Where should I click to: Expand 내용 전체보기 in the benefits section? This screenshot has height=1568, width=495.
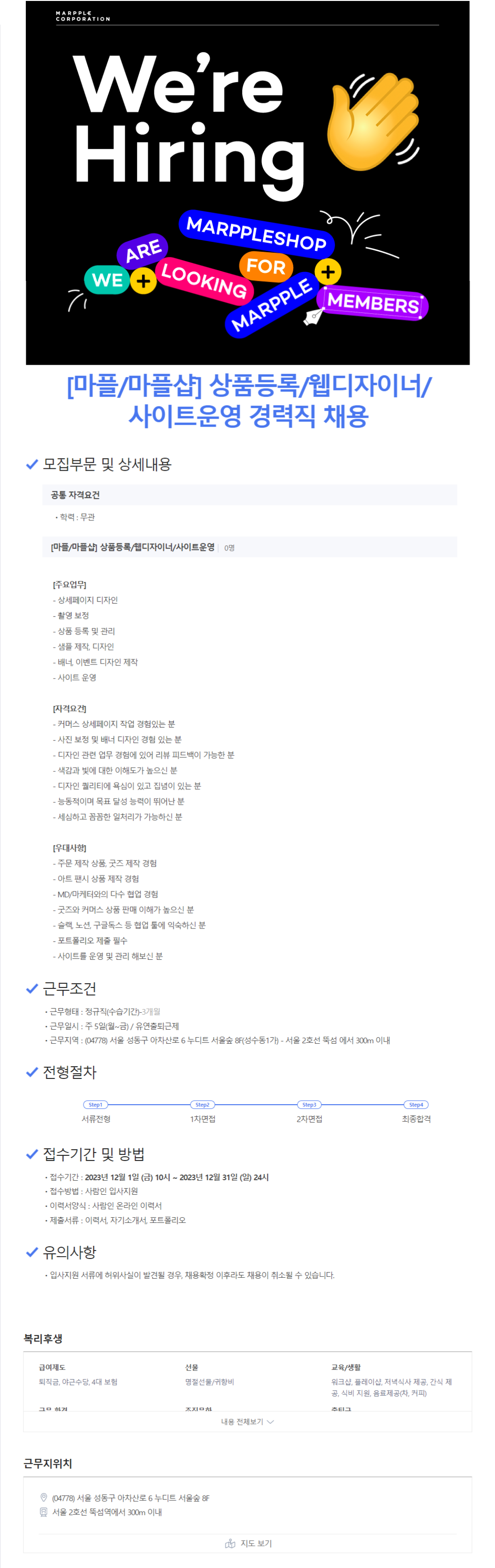point(247,1422)
